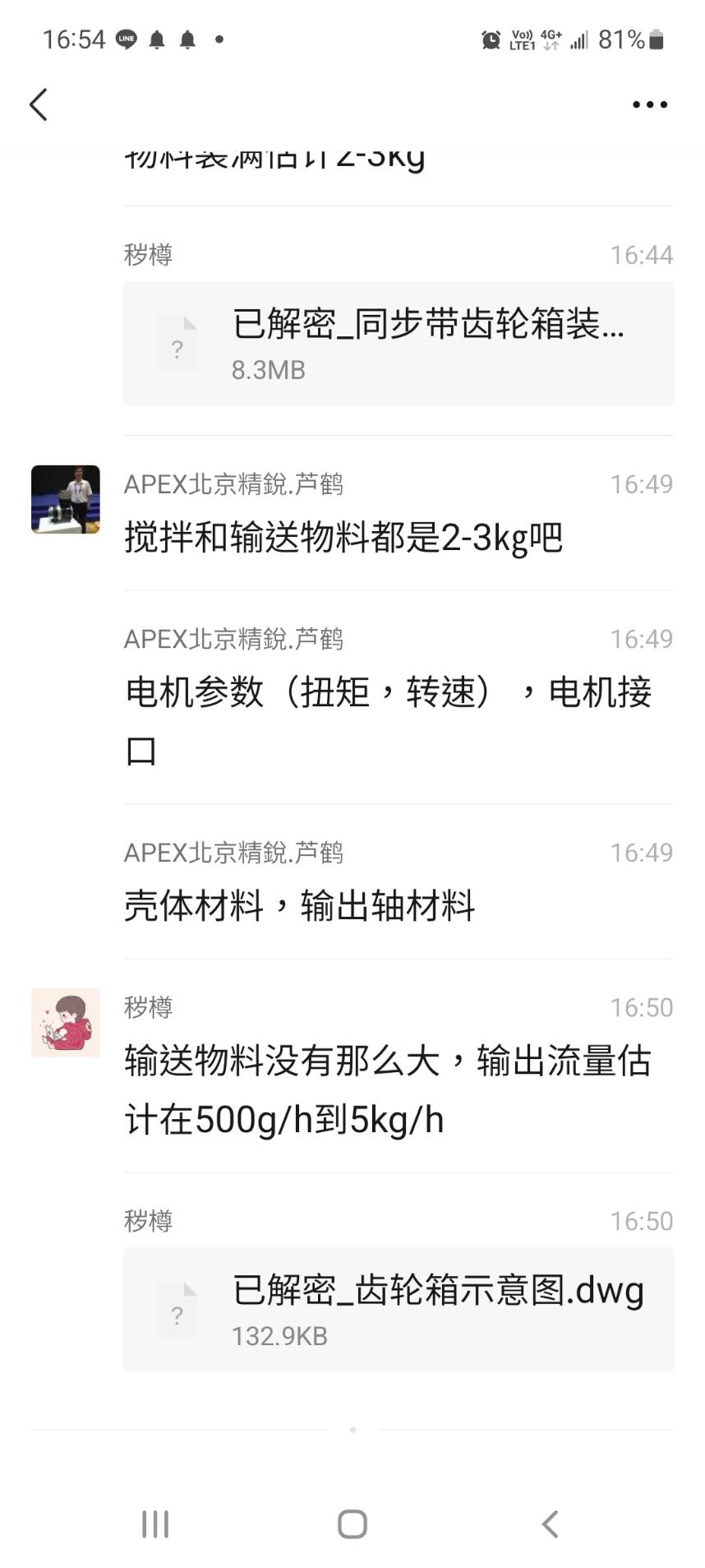The width and height of the screenshot is (705, 1568).
Task: Go to the home screen
Action: 352,1524
